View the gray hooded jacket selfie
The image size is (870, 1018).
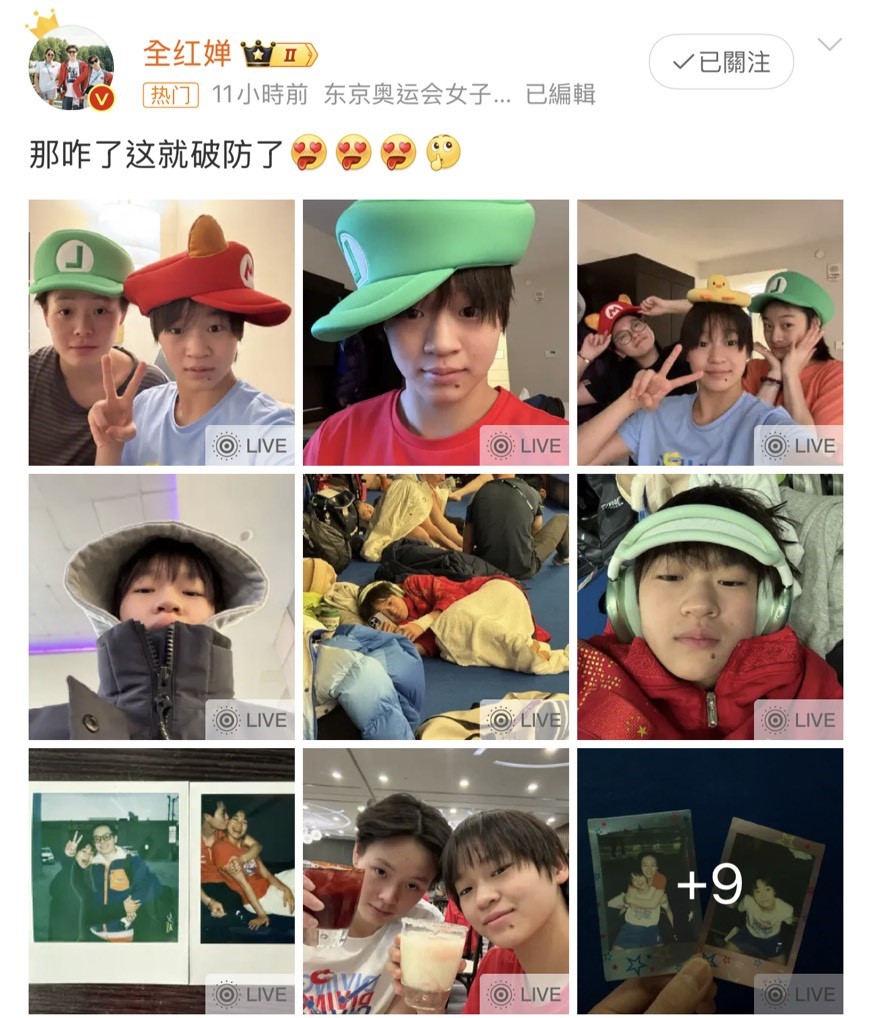click(x=161, y=606)
